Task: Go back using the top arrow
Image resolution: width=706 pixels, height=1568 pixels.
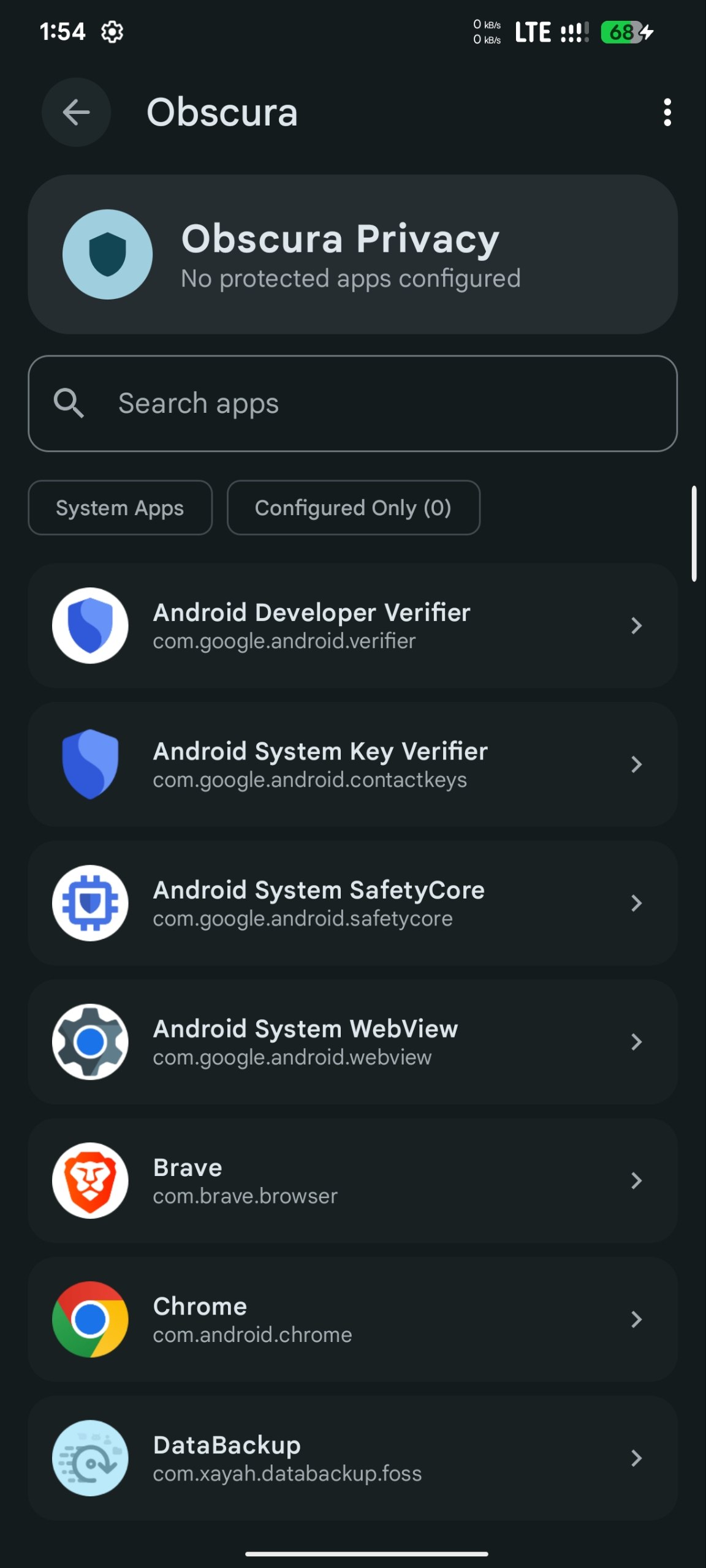Action: 76,112
